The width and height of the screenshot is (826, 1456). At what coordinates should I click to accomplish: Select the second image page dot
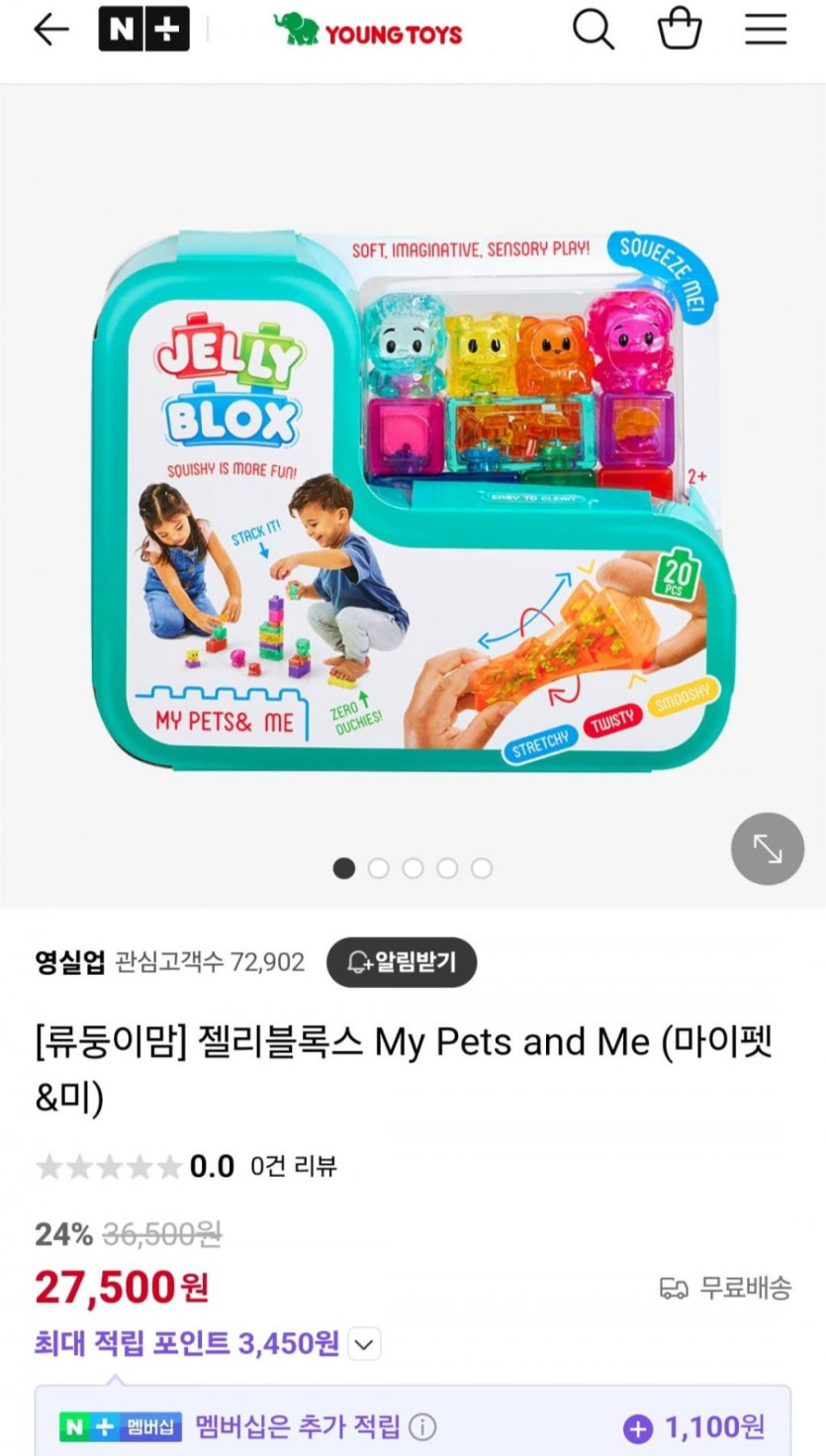378,868
